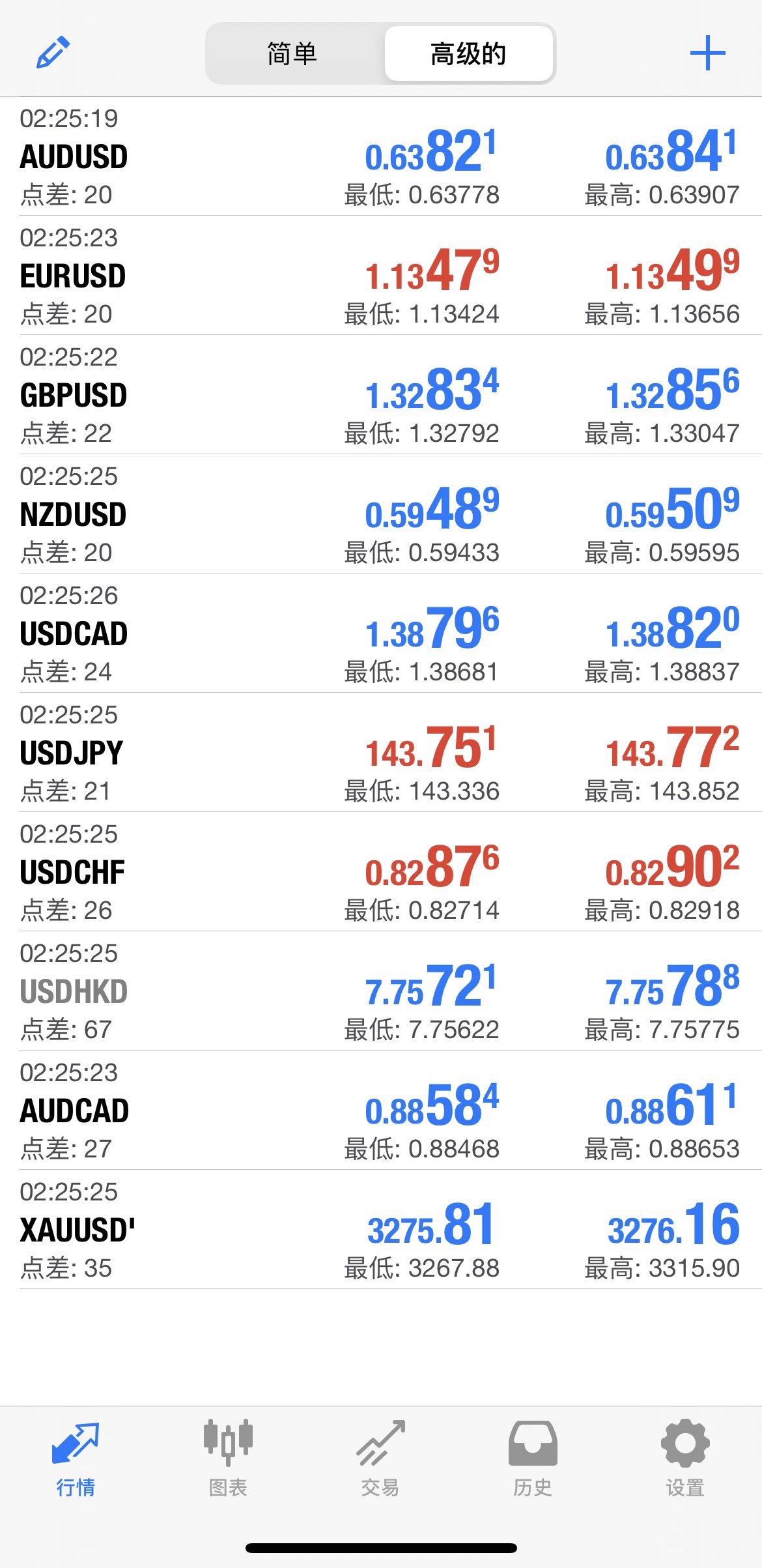Select the XAUUSD' gold row
The image size is (762, 1568).
click(x=381, y=1230)
